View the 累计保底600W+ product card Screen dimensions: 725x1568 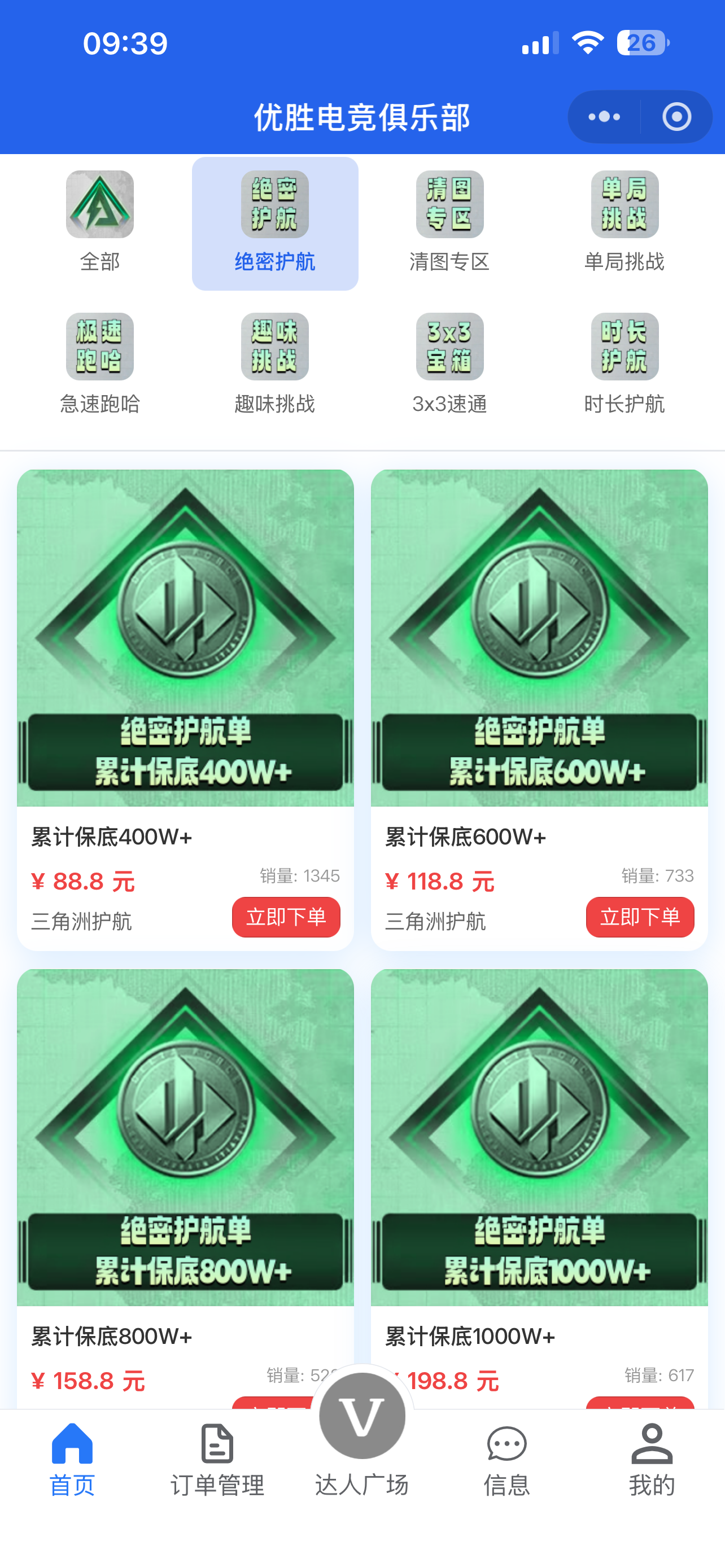point(539,638)
